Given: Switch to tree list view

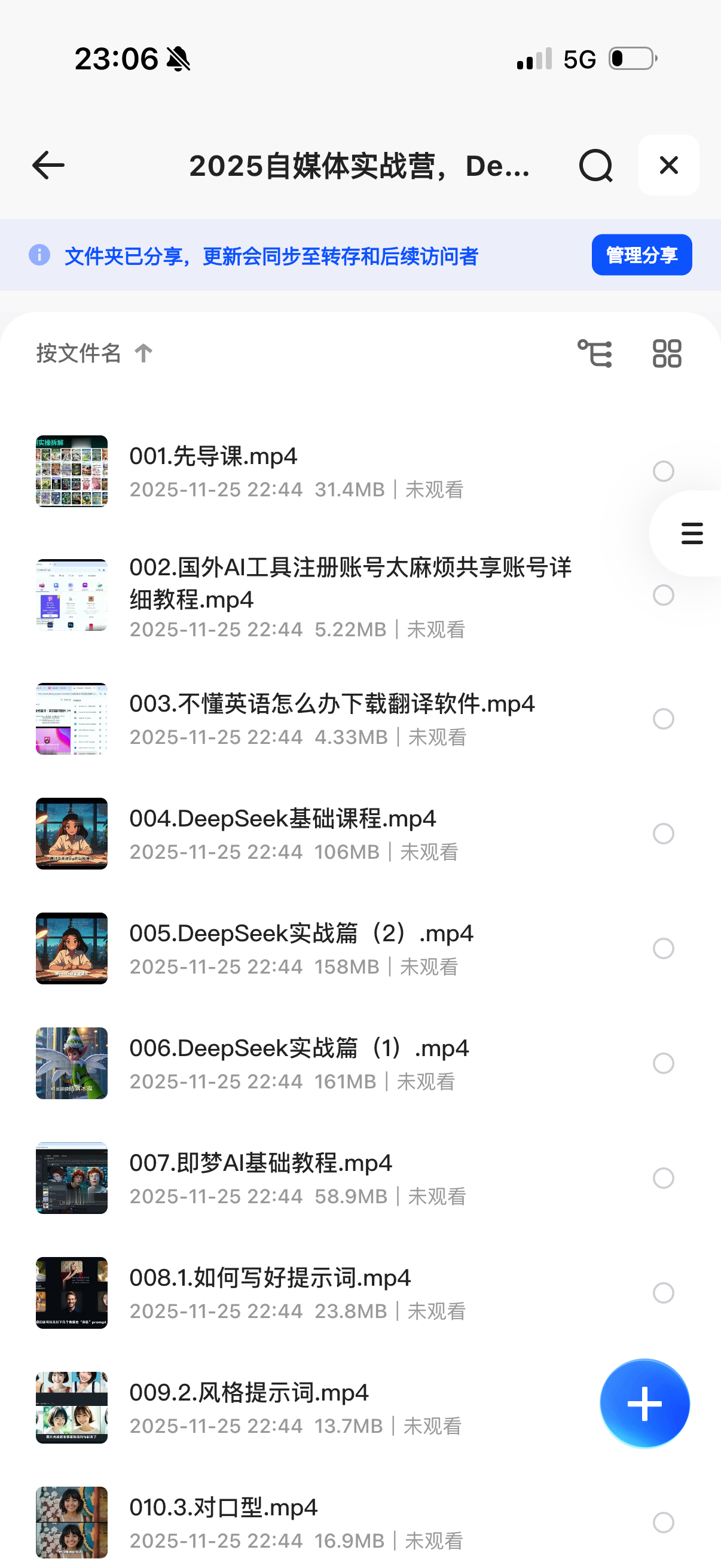Looking at the screenshot, I should click(x=594, y=353).
